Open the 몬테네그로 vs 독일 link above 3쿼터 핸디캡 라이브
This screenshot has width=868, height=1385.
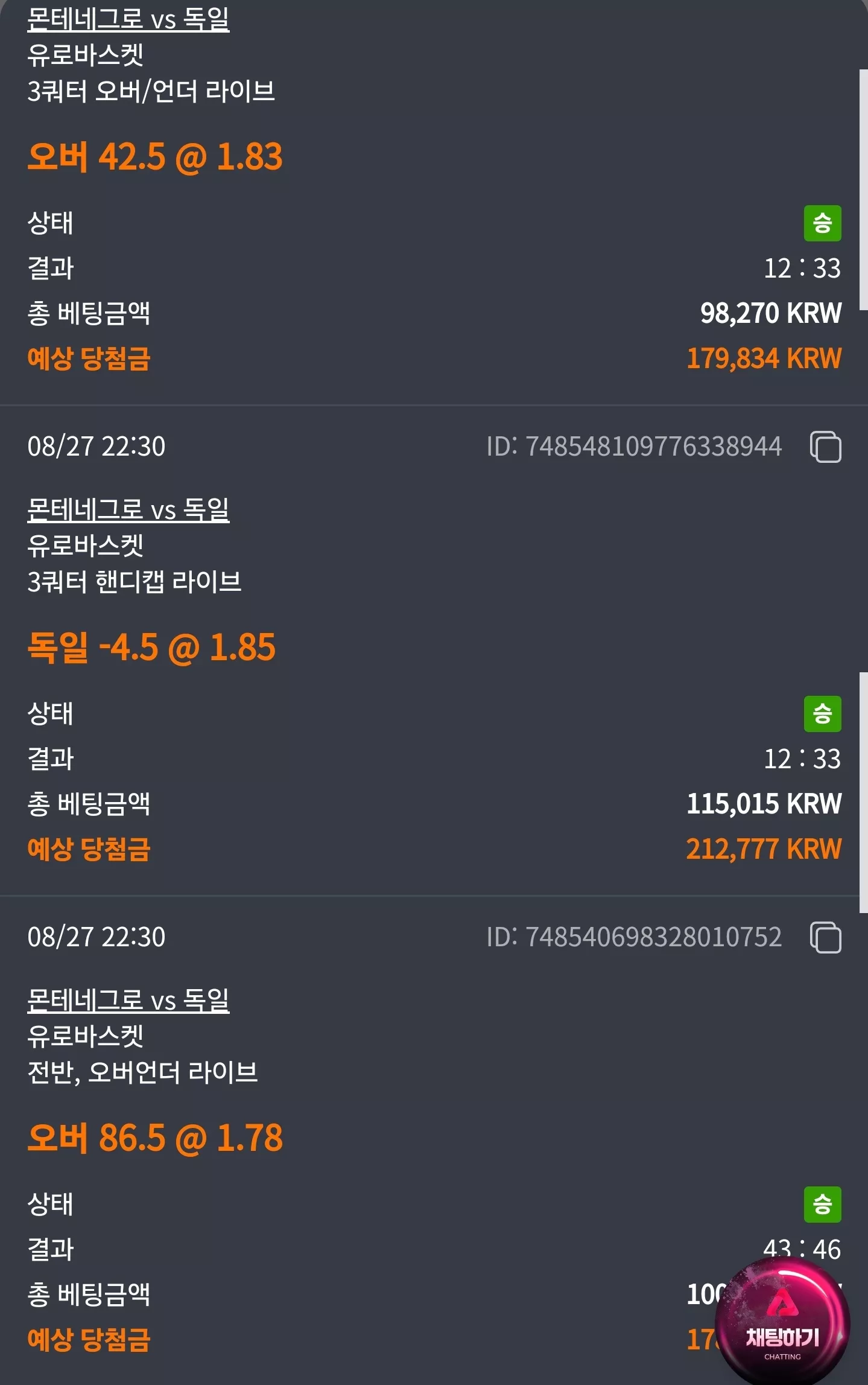[128, 509]
